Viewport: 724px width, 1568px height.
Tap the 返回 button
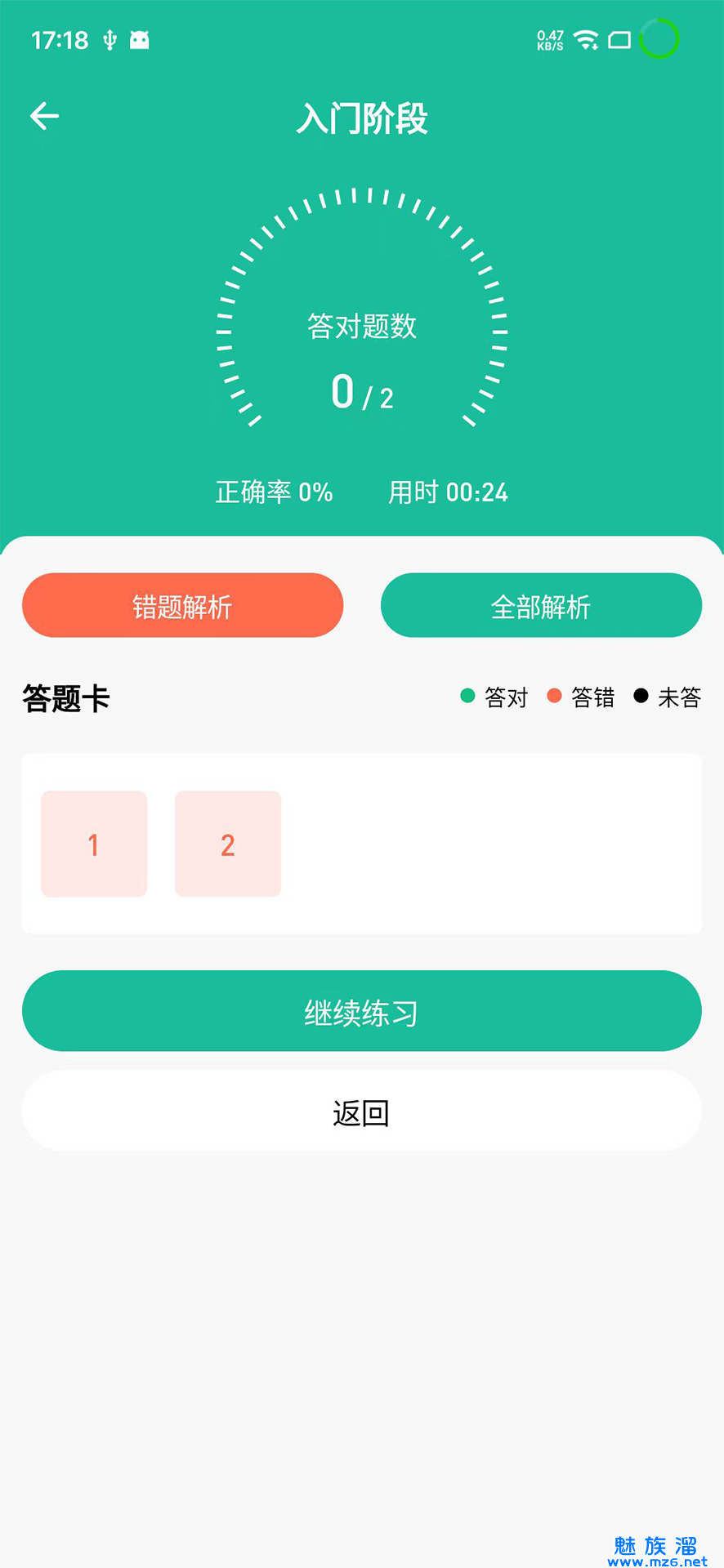point(361,1111)
